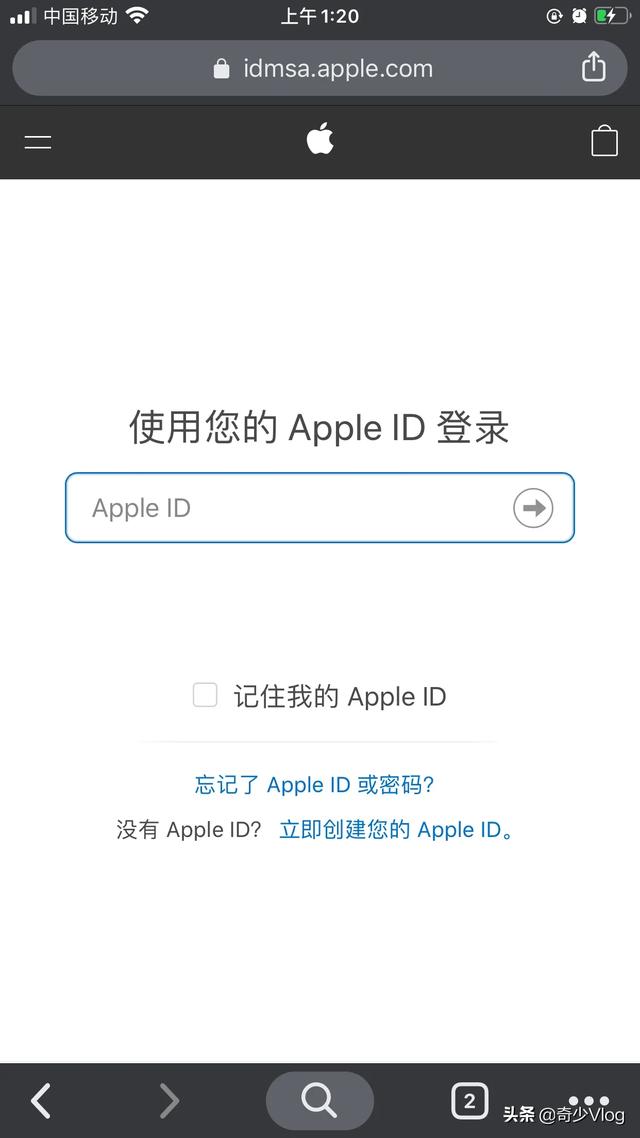
Task: Open 立即创建您的 Apple ID link
Action: click(396, 830)
